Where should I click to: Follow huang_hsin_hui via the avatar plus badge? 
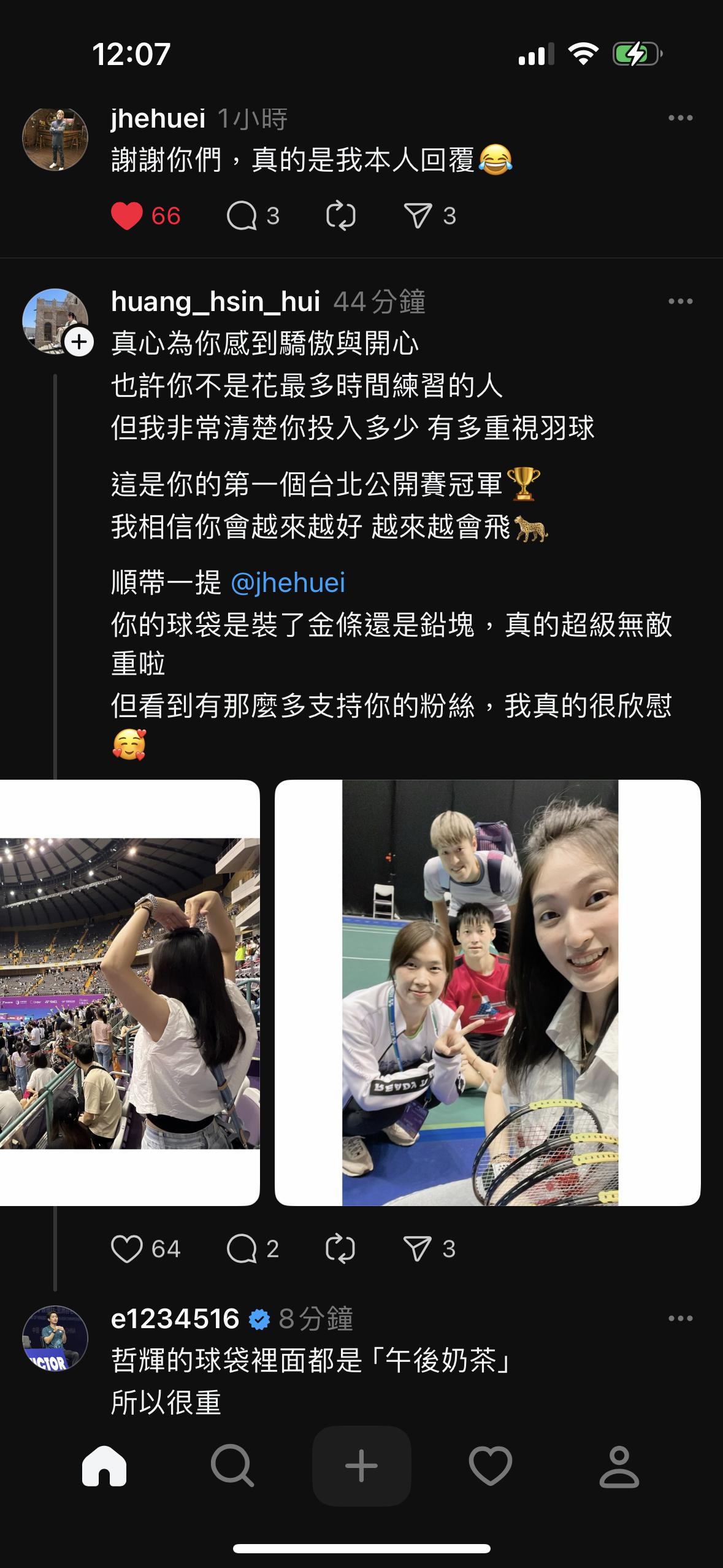pyautogui.click(x=79, y=342)
